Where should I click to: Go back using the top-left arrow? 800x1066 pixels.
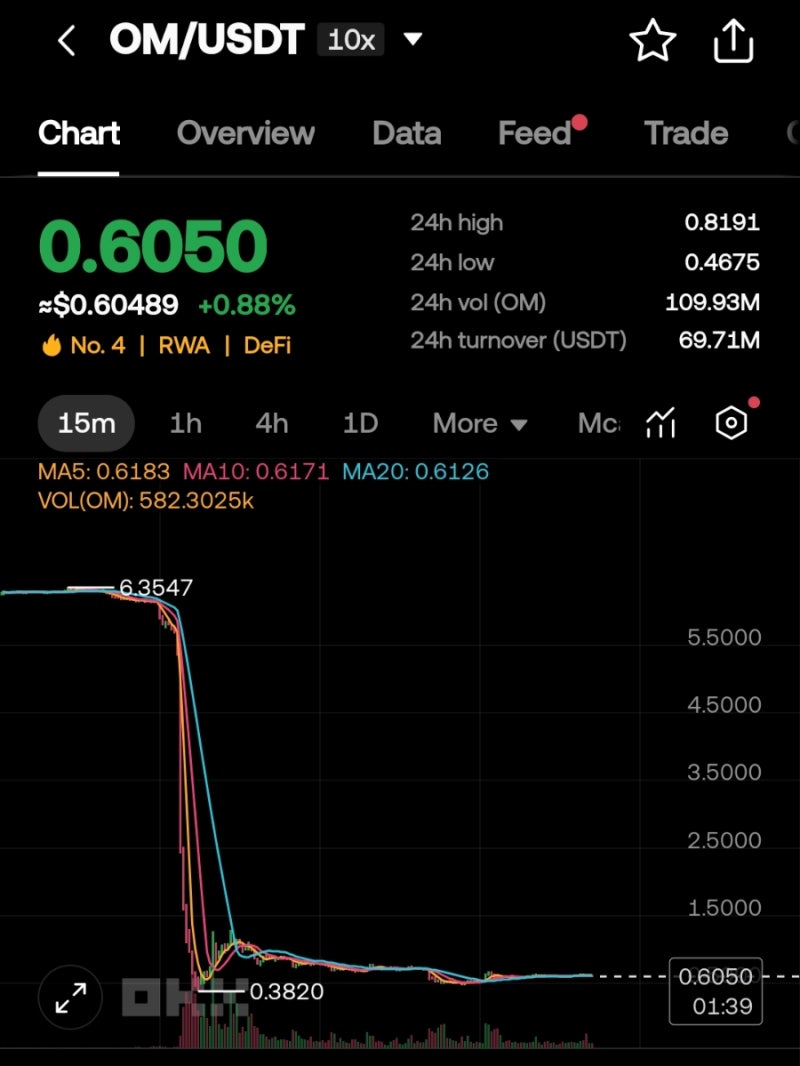pyautogui.click(x=67, y=42)
